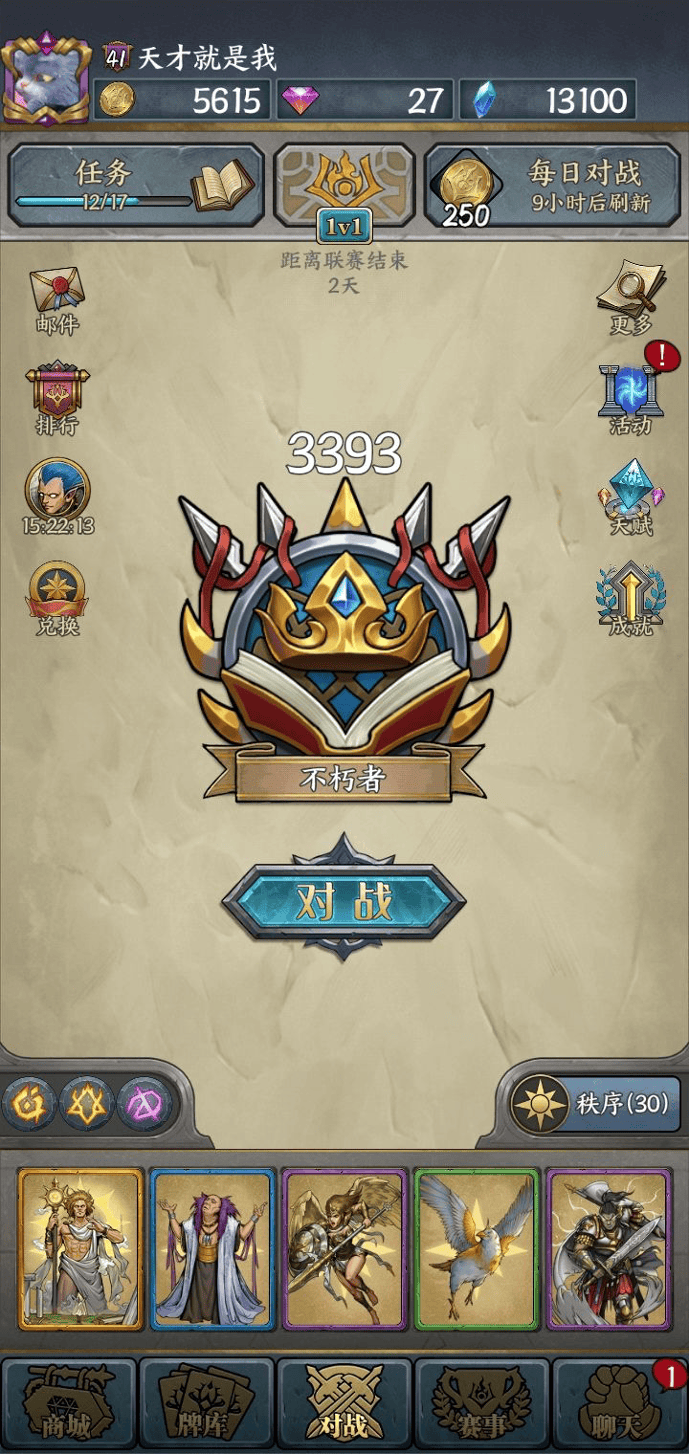Image resolution: width=689 pixels, height=1454 pixels.
Task: Check the 活动 events
Action: 630,398
